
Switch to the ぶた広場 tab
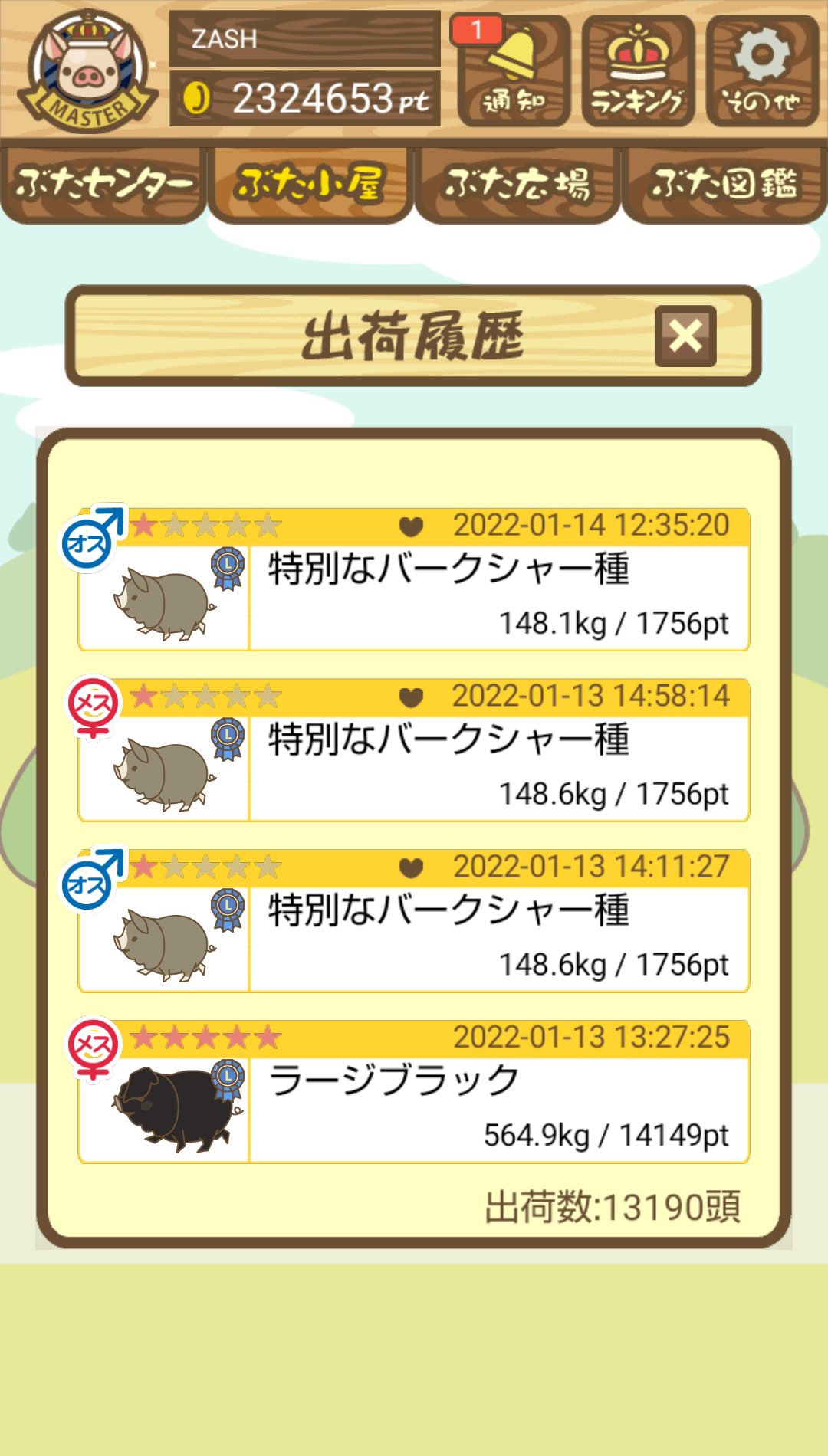(517, 185)
